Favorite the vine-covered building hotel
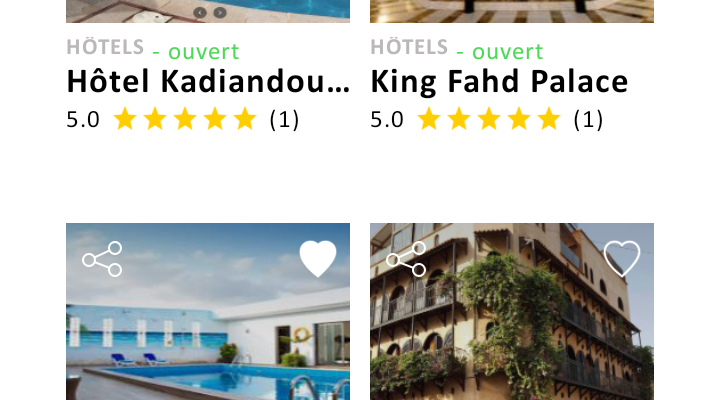Viewport: 720px width, 400px height. 622,259
